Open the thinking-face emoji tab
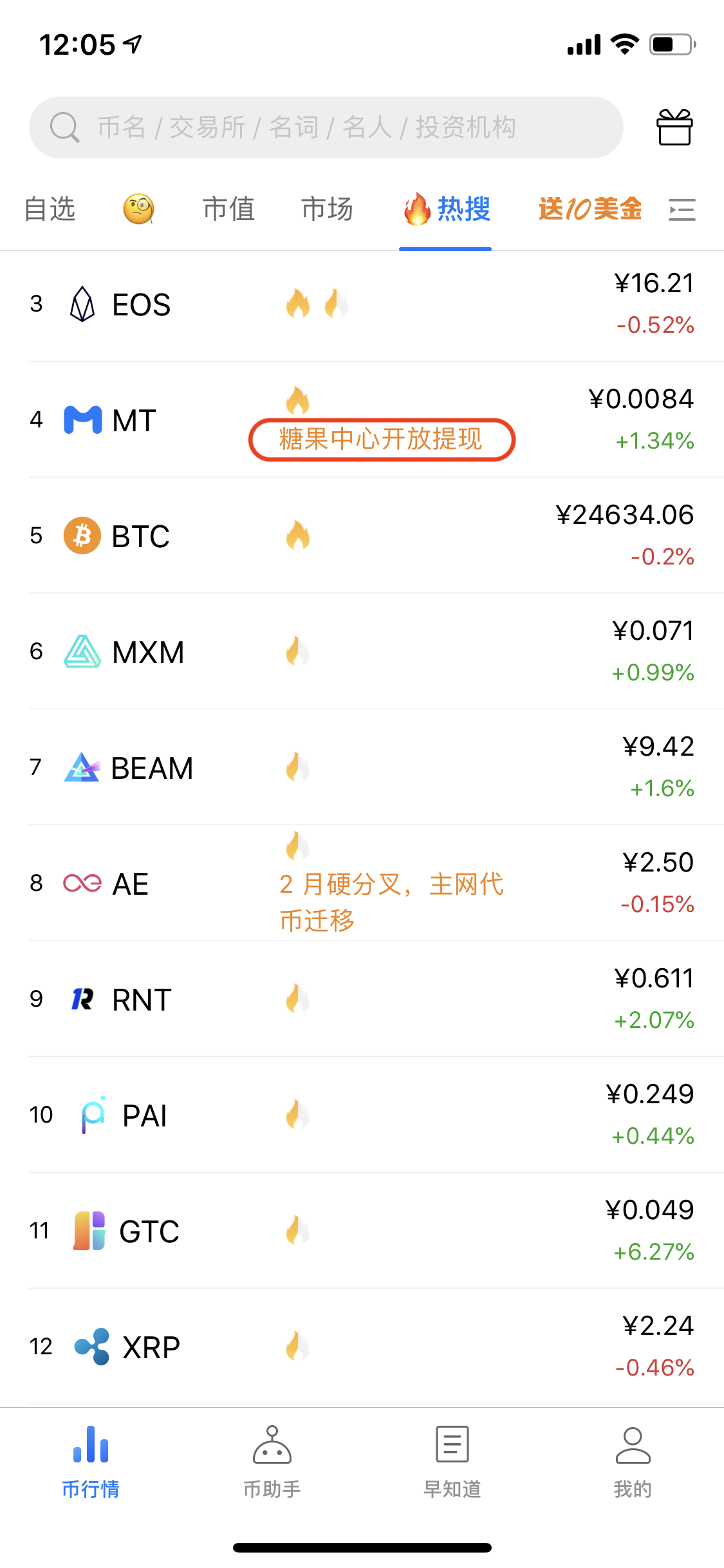The image size is (724, 1568). pyautogui.click(x=138, y=209)
